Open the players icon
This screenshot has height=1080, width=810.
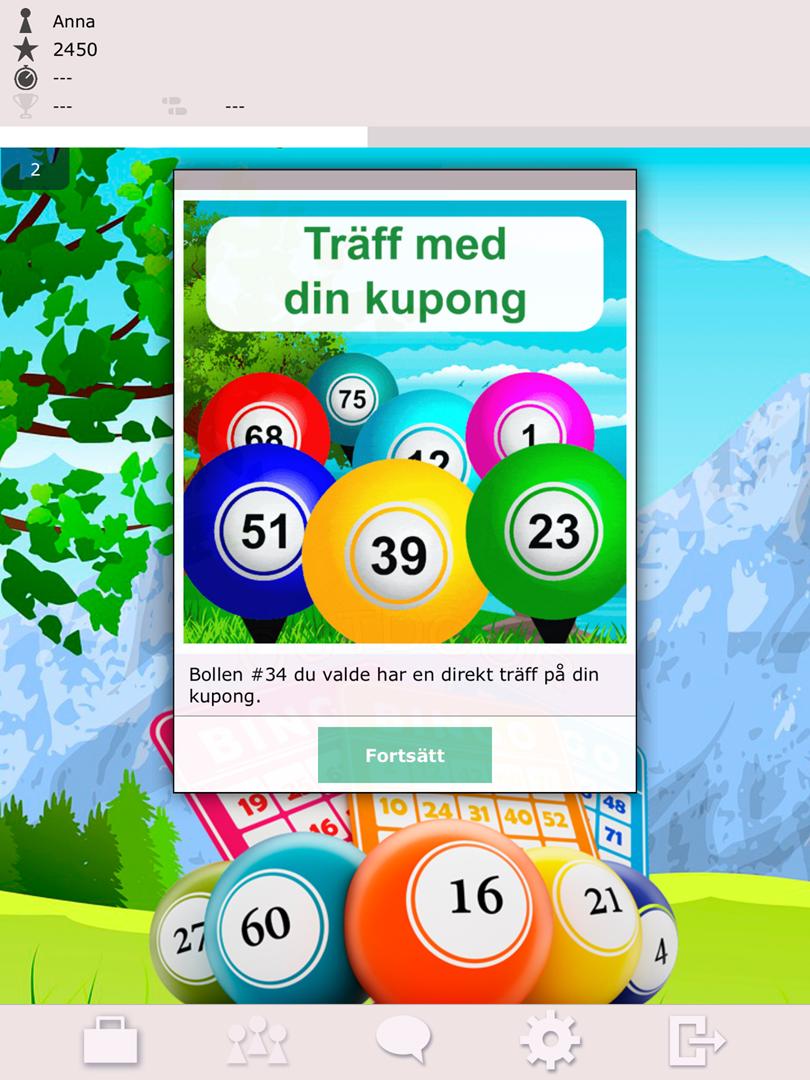(257, 1041)
